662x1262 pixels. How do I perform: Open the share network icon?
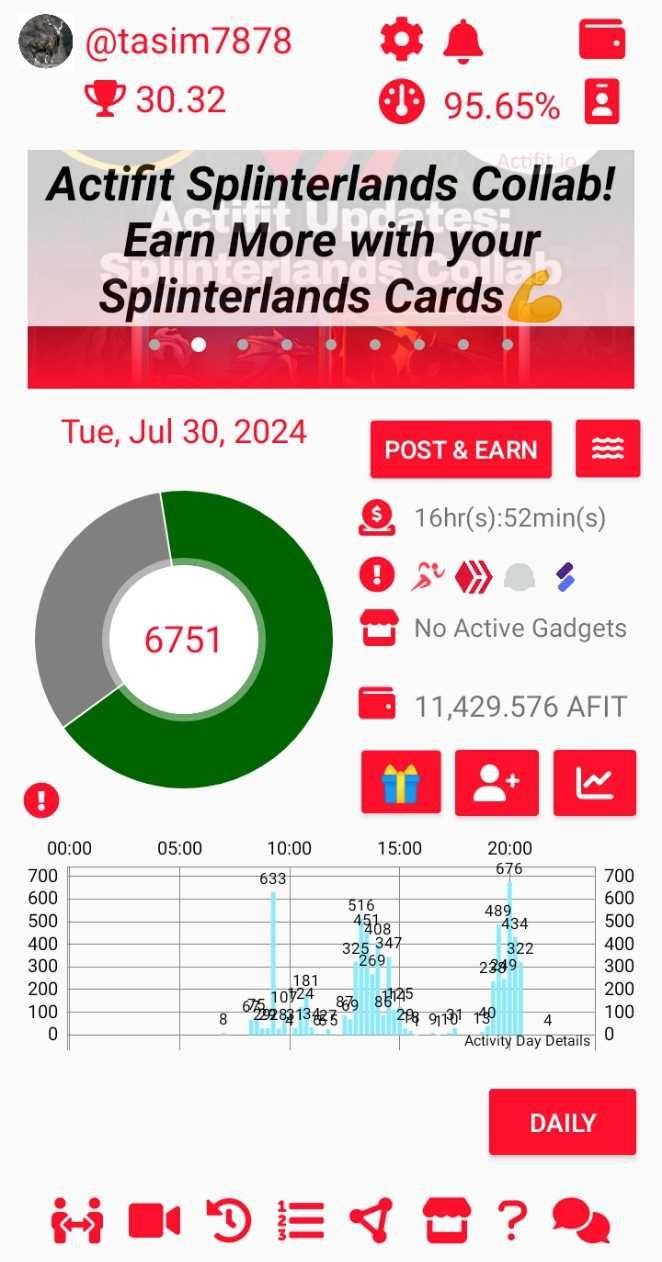pyautogui.click(x=372, y=1220)
